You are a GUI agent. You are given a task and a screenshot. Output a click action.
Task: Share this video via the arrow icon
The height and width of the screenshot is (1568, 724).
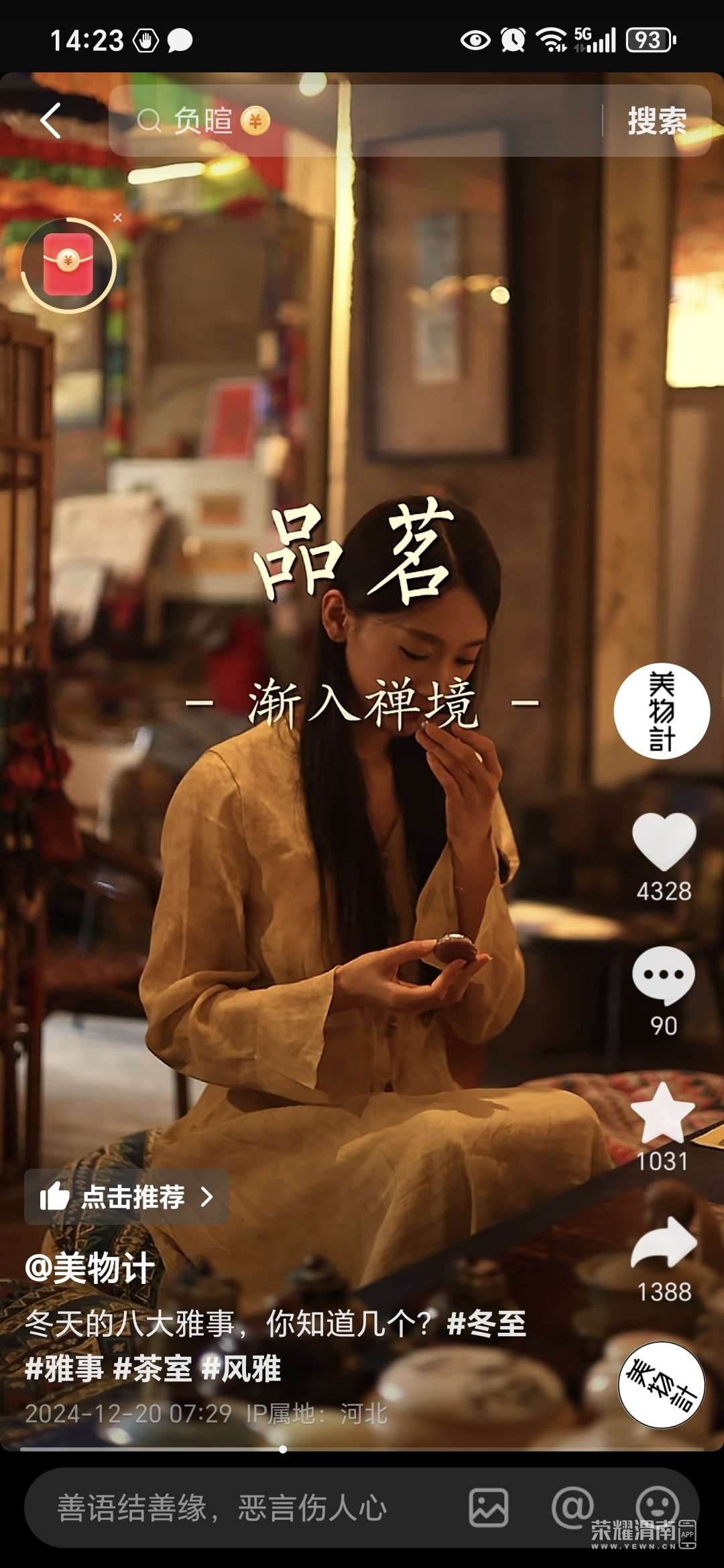click(x=663, y=1243)
